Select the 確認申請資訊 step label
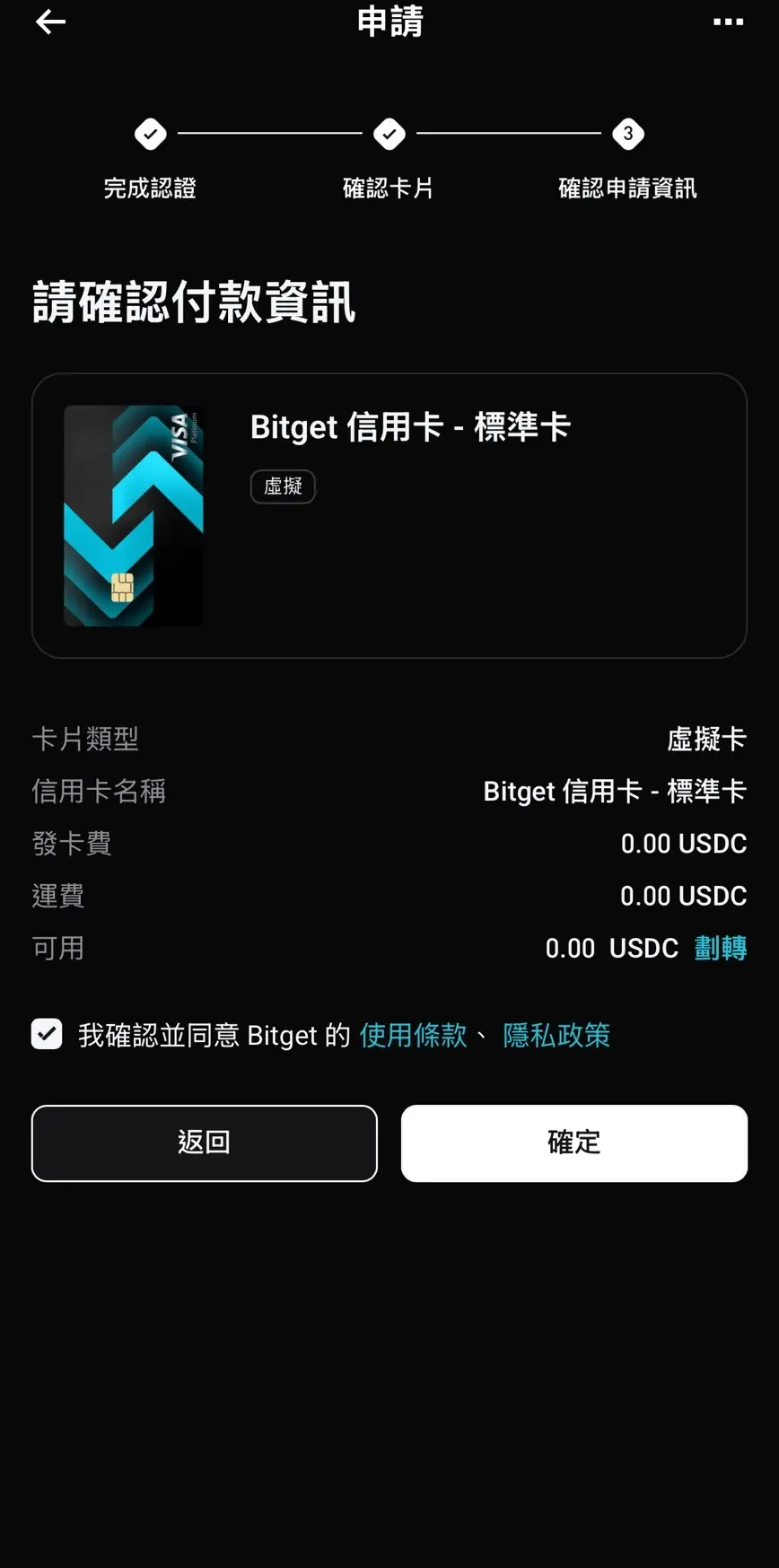Screen dimensions: 779x1568 tap(627, 188)
